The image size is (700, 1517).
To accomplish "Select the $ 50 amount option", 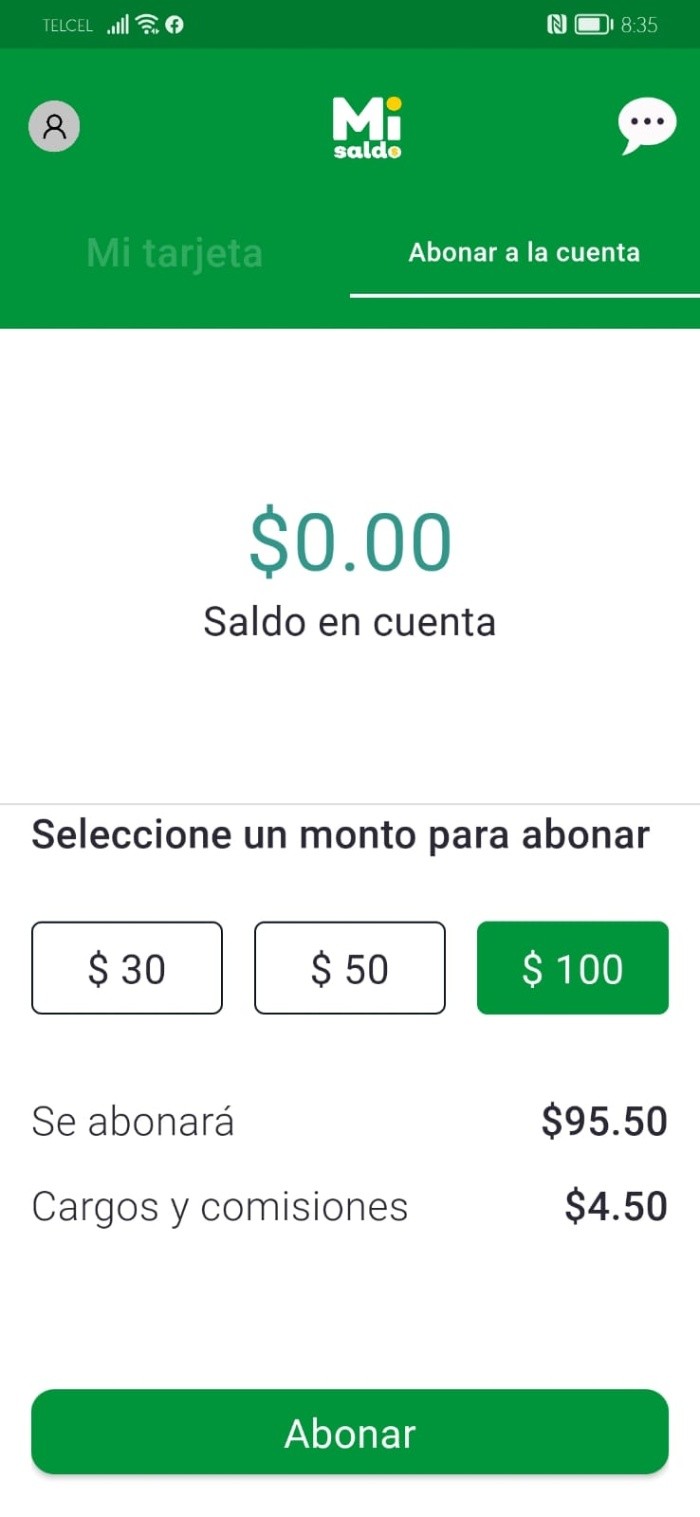I will point(349,968).
